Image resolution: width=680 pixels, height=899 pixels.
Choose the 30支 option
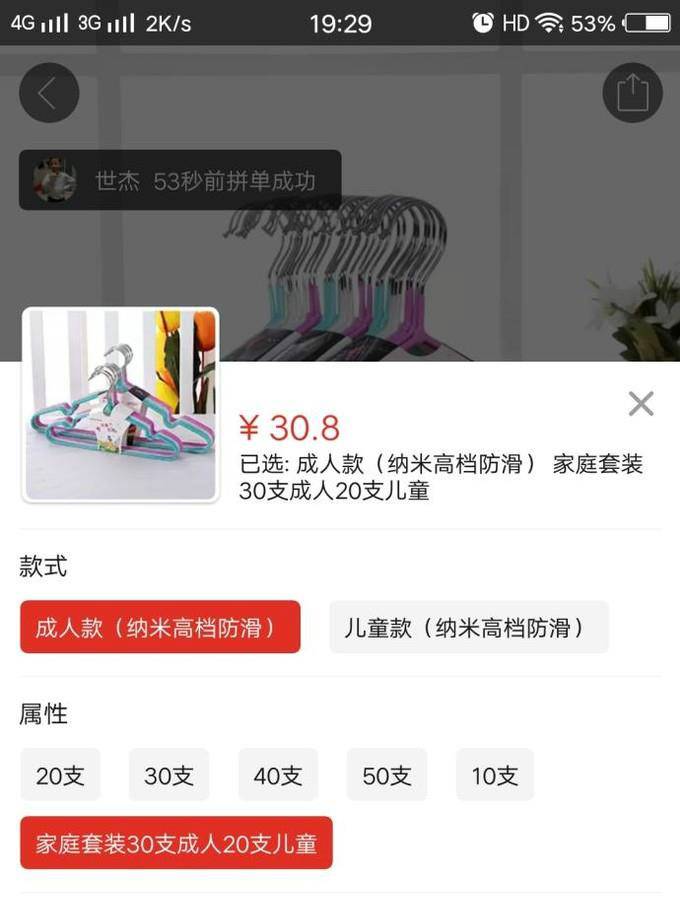169,775
